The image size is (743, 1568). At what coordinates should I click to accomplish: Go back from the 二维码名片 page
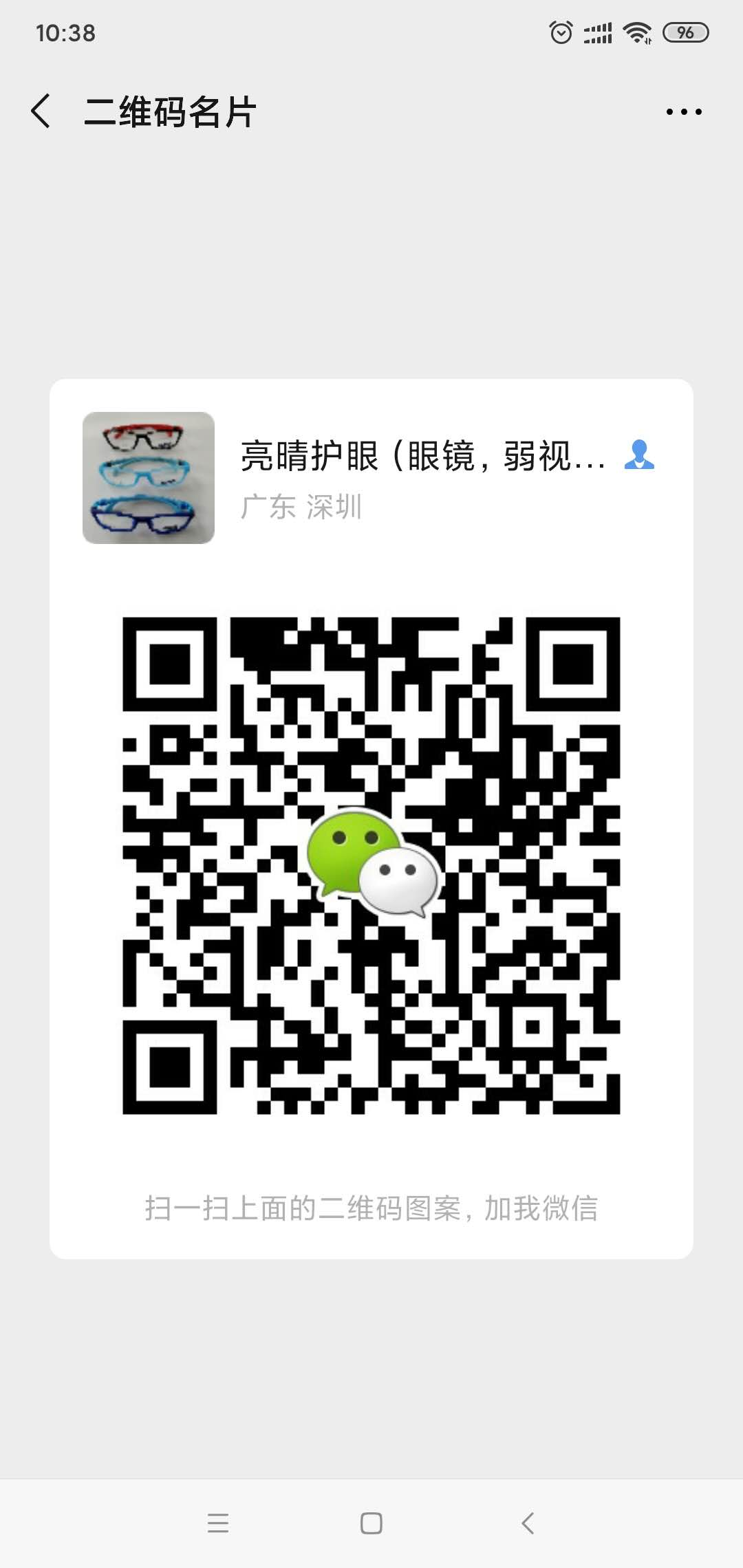click(41, 111)
